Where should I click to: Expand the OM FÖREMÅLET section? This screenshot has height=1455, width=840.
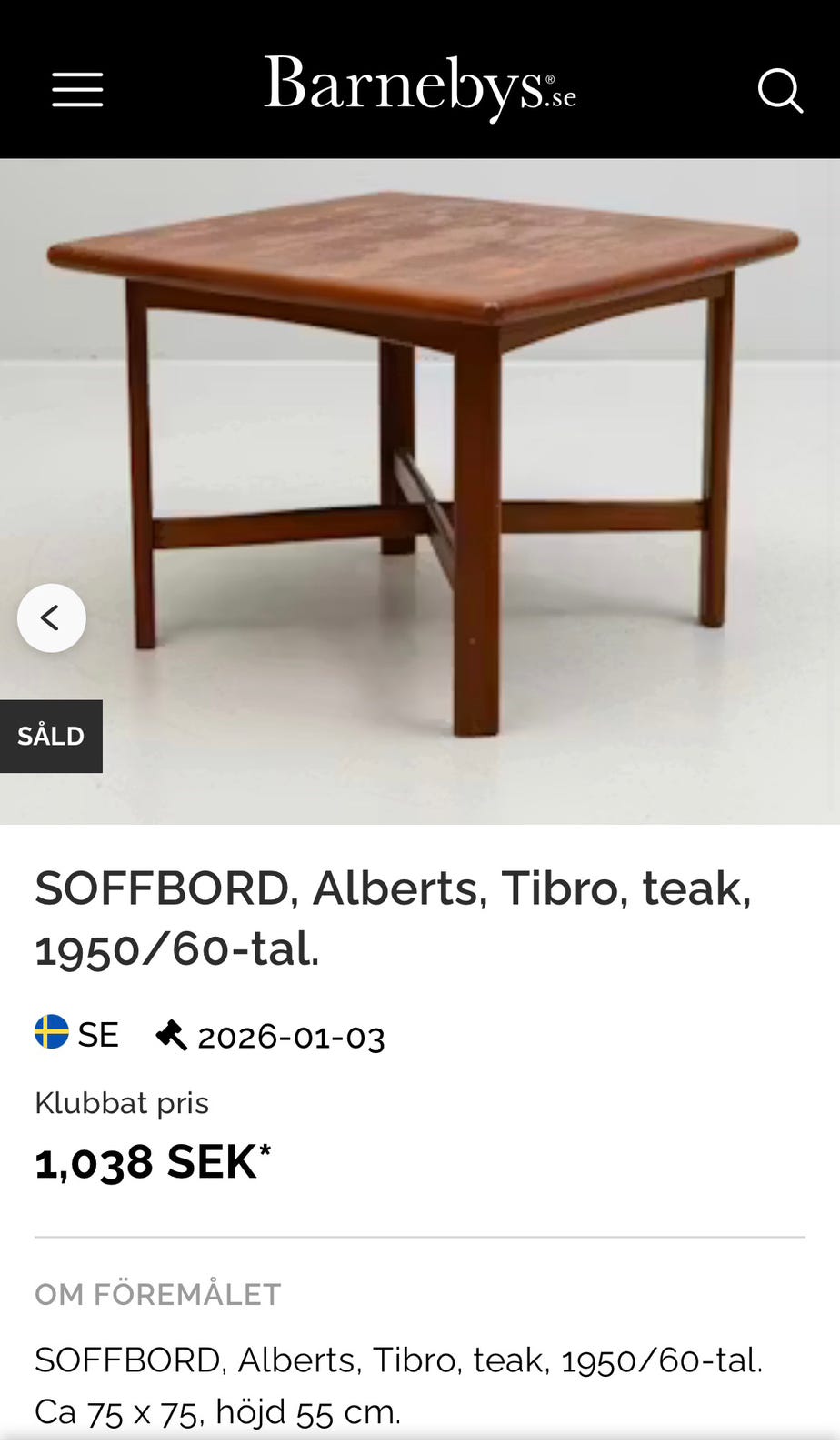point(157,1293)
